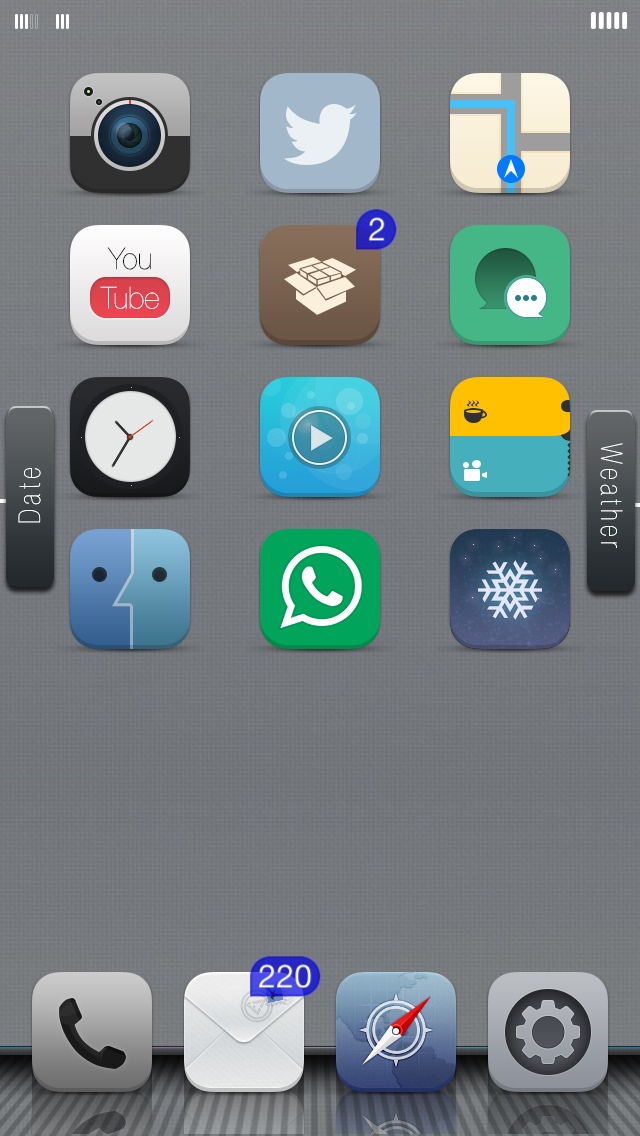Image resolution: width=640 pixels, height=1136 pixels.
Task: Open the Settings gear app
Action: click(x=548, y=1031)
